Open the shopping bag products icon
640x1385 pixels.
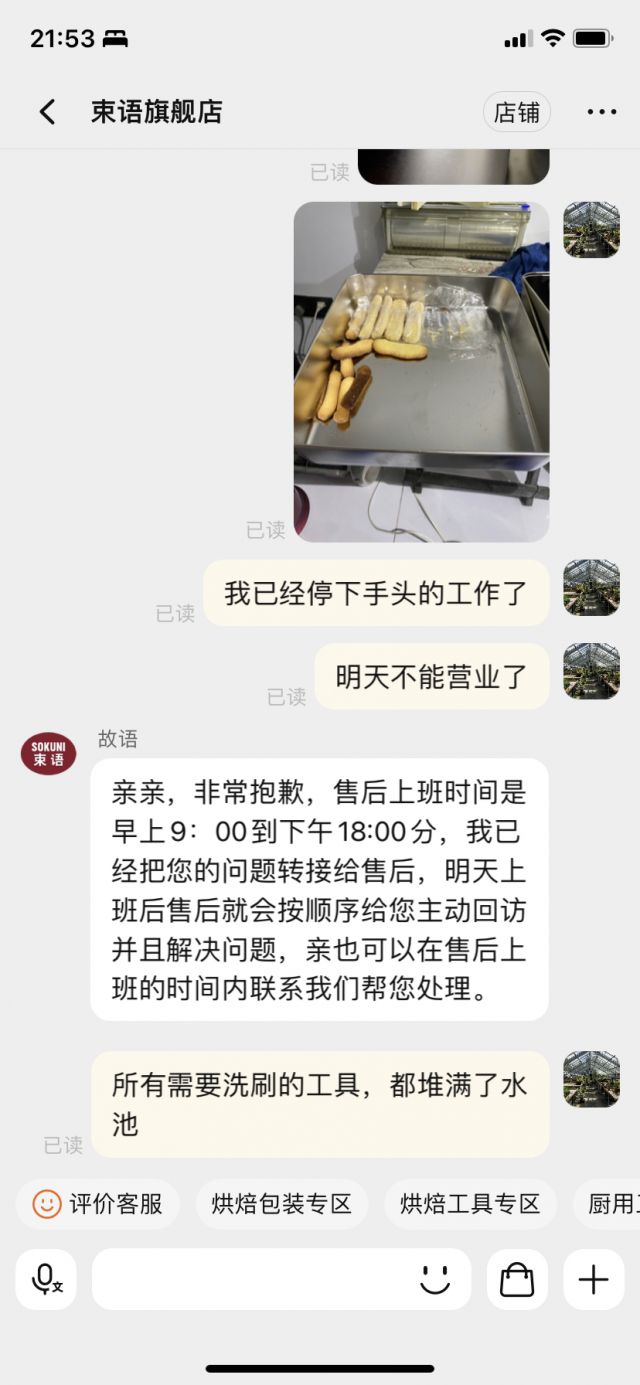click(x=517, y=1279)
